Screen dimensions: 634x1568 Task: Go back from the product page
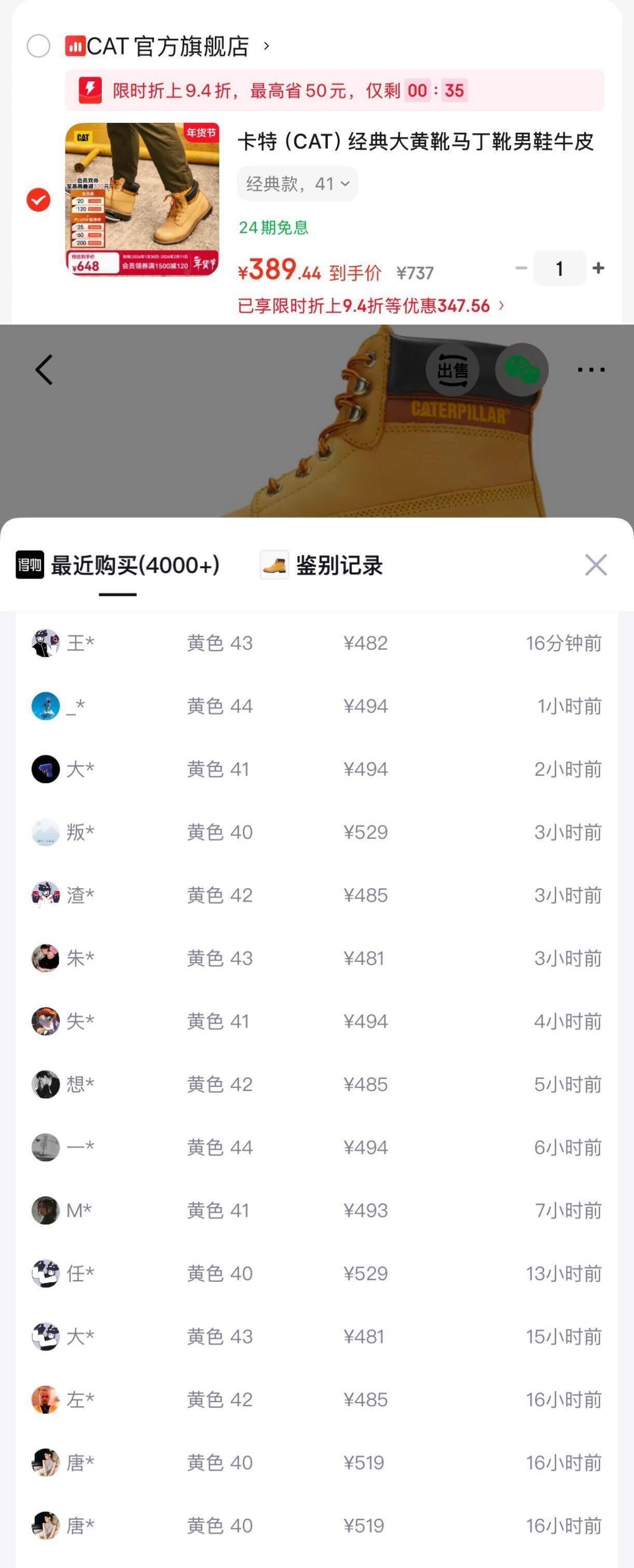tap(44, 370)
